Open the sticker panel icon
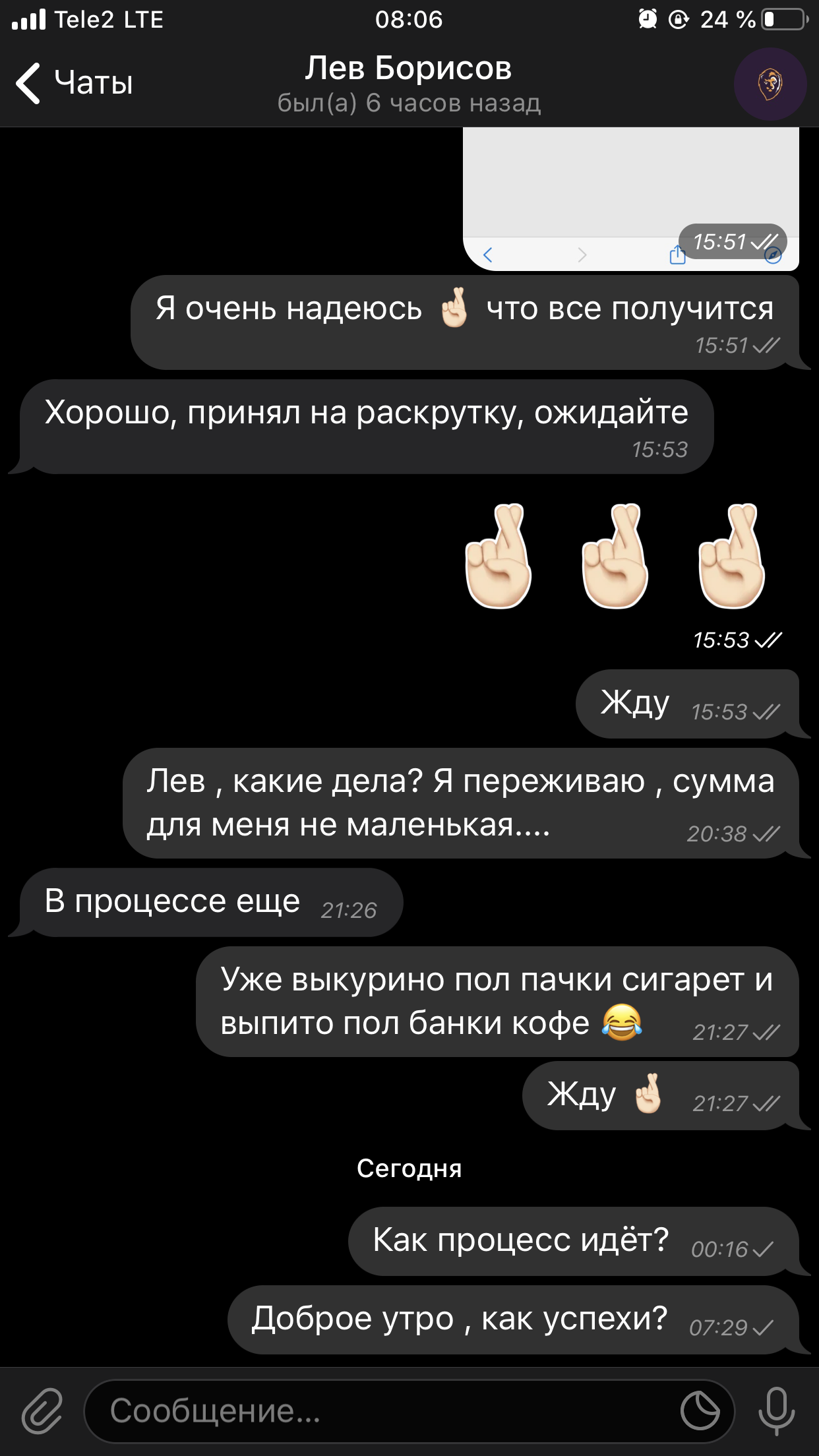Viewport: 819px width, 1456px height. (700, 1410)
